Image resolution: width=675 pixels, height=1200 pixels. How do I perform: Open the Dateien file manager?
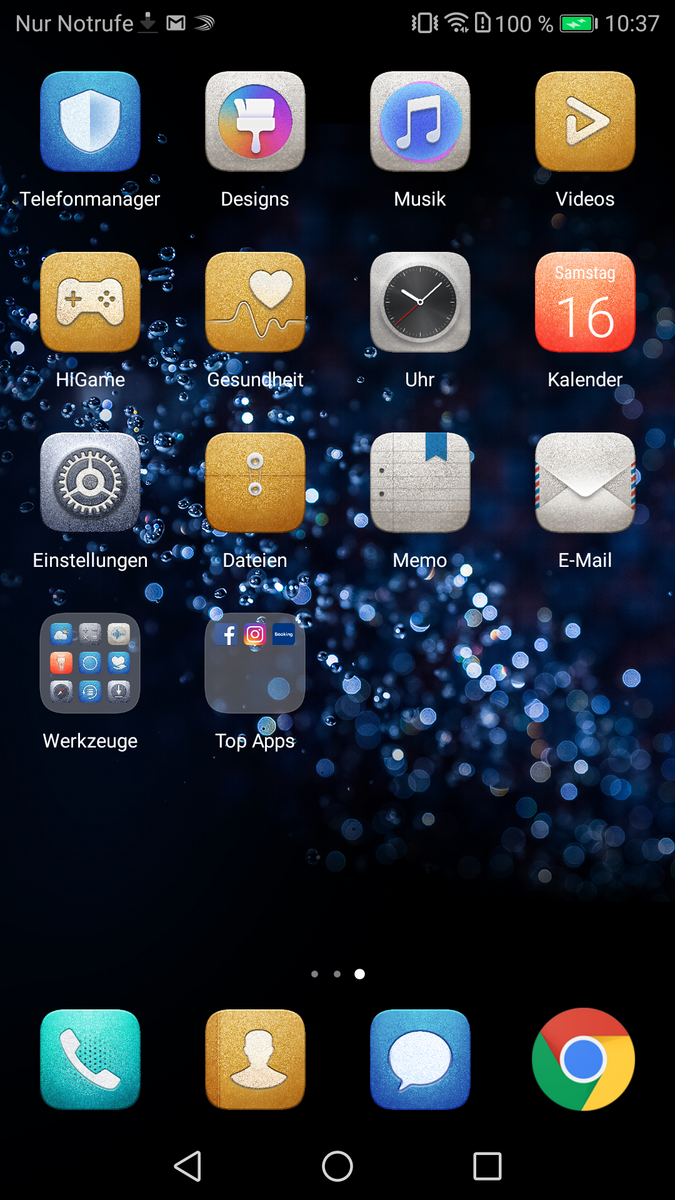255,483
